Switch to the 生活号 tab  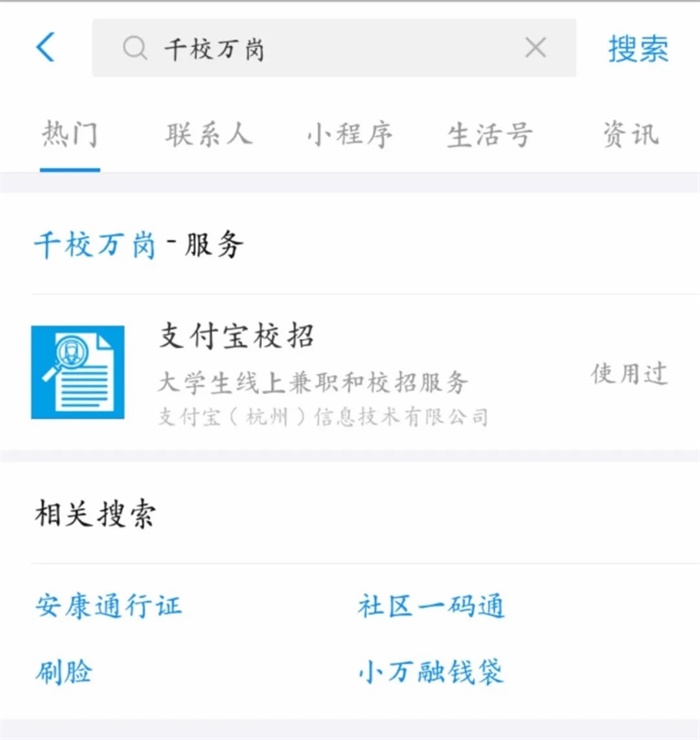[x=489, y=134]
